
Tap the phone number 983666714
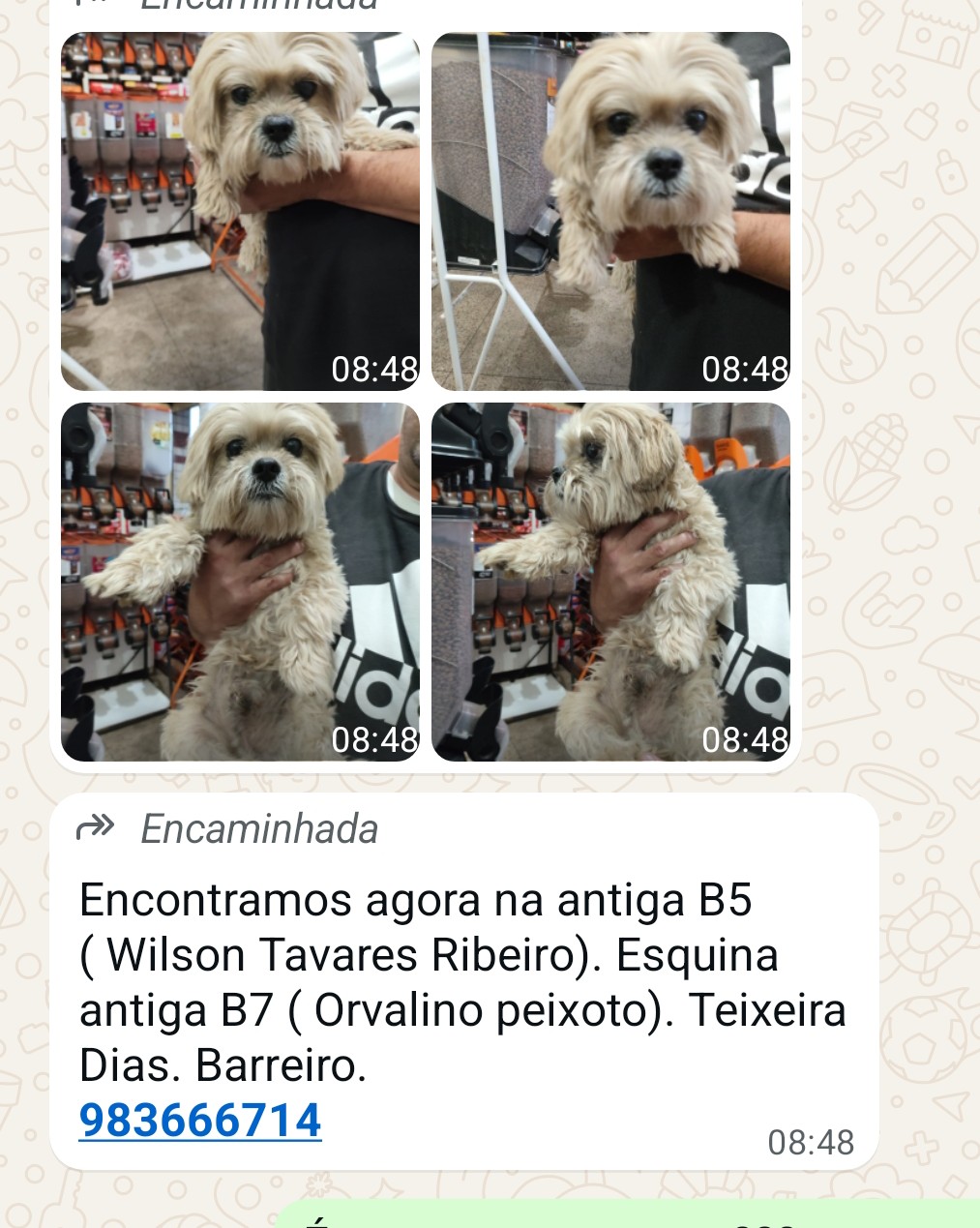200,1121
